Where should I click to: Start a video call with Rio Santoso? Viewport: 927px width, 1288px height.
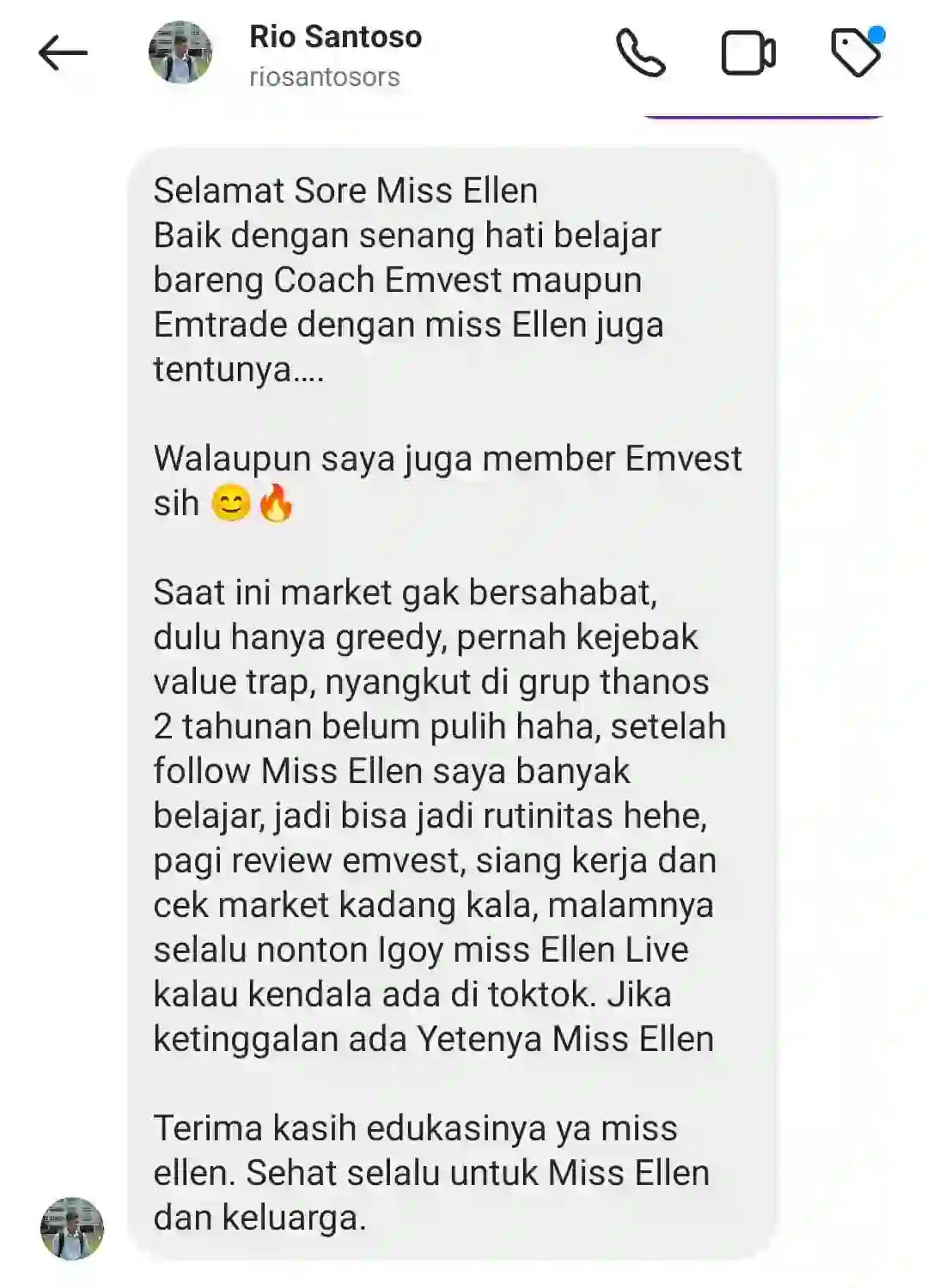click(747, 54)
